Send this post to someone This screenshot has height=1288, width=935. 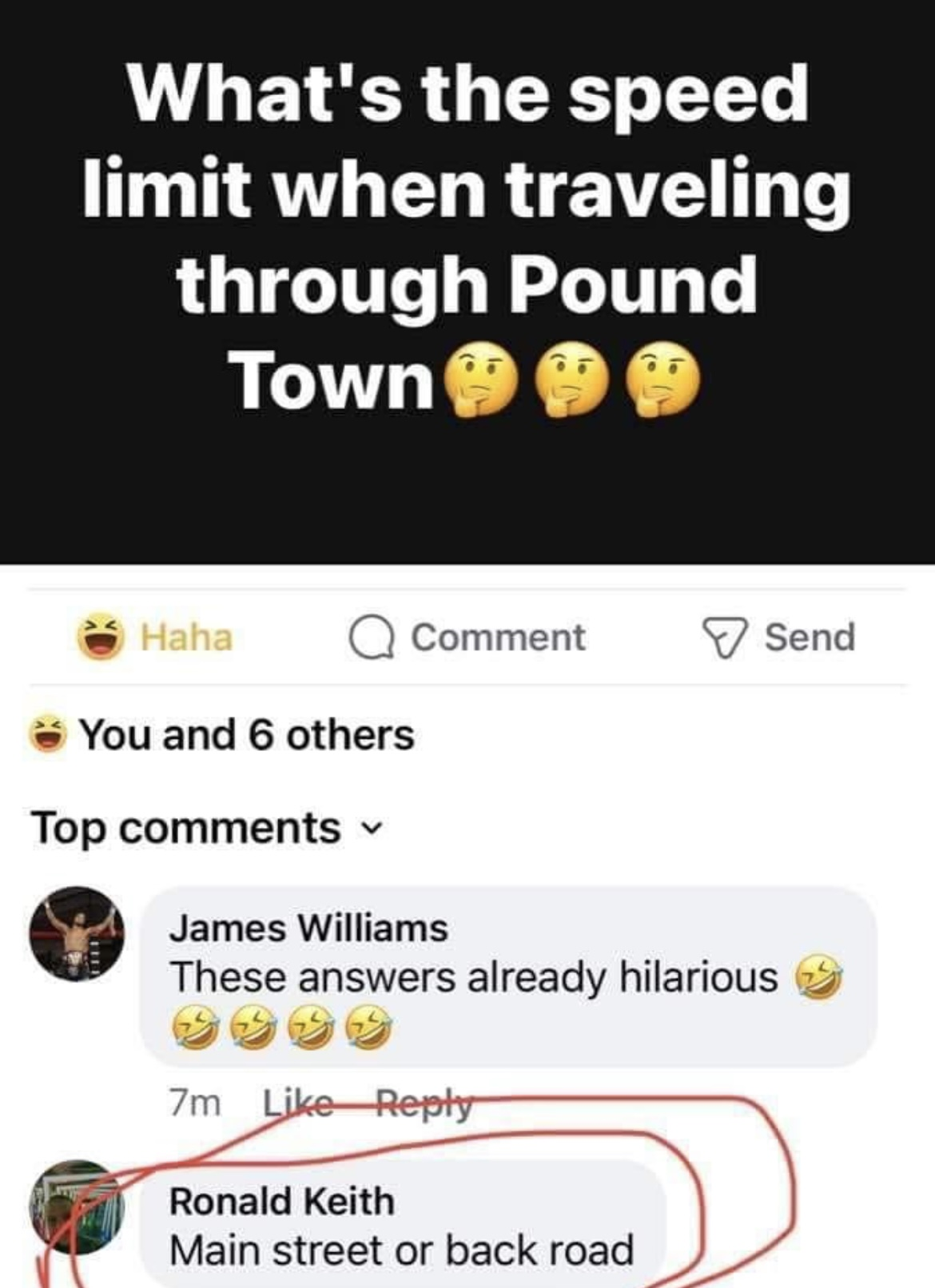tap(778, 638)
